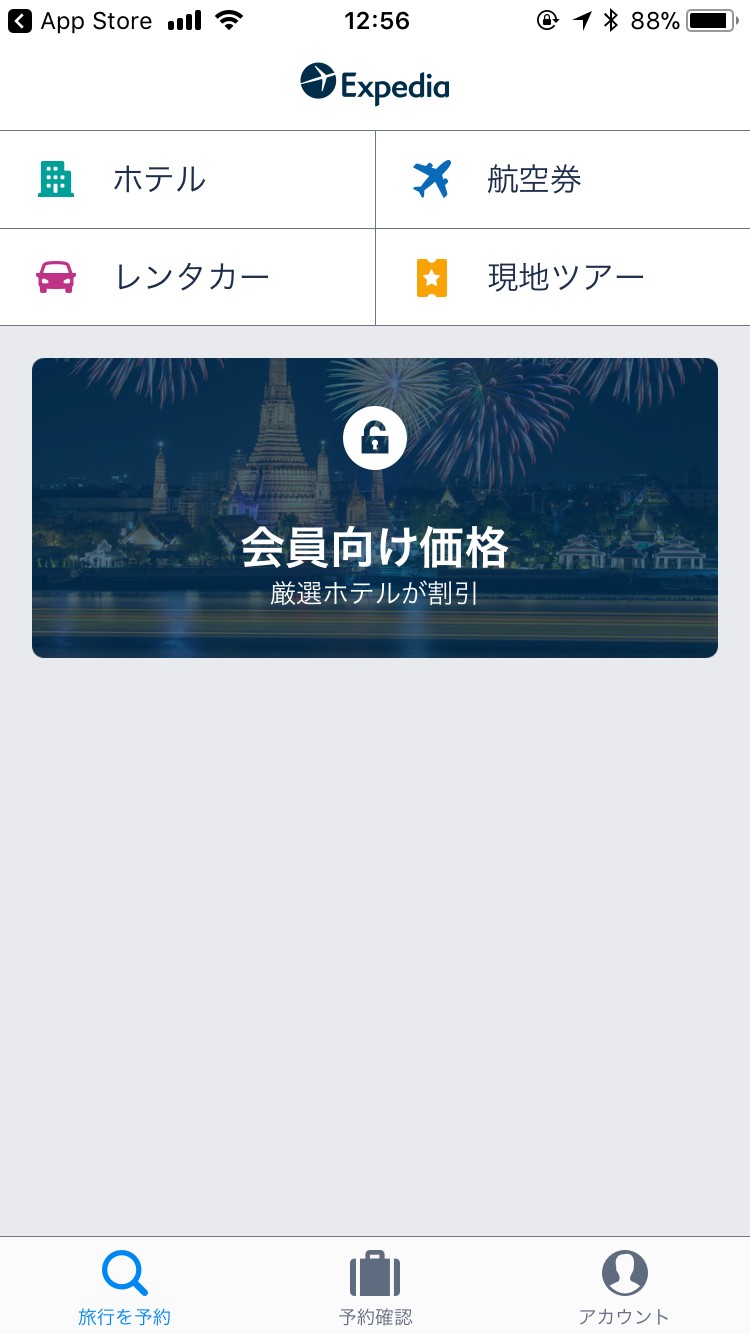Open the 会員向け価格 member prices banner

click(375, 508)
